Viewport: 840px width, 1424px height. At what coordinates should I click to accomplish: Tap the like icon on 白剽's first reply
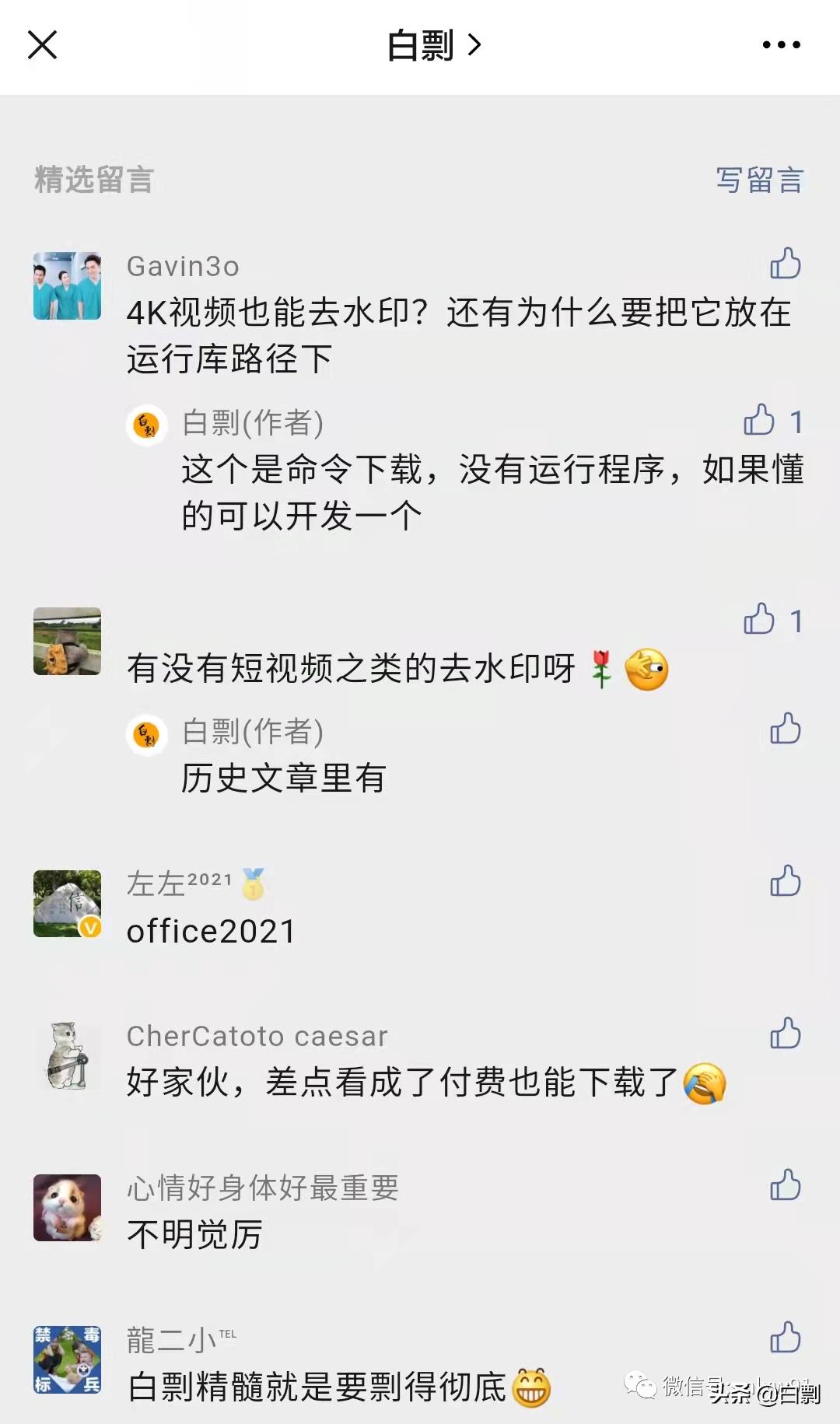click(757, 421)
